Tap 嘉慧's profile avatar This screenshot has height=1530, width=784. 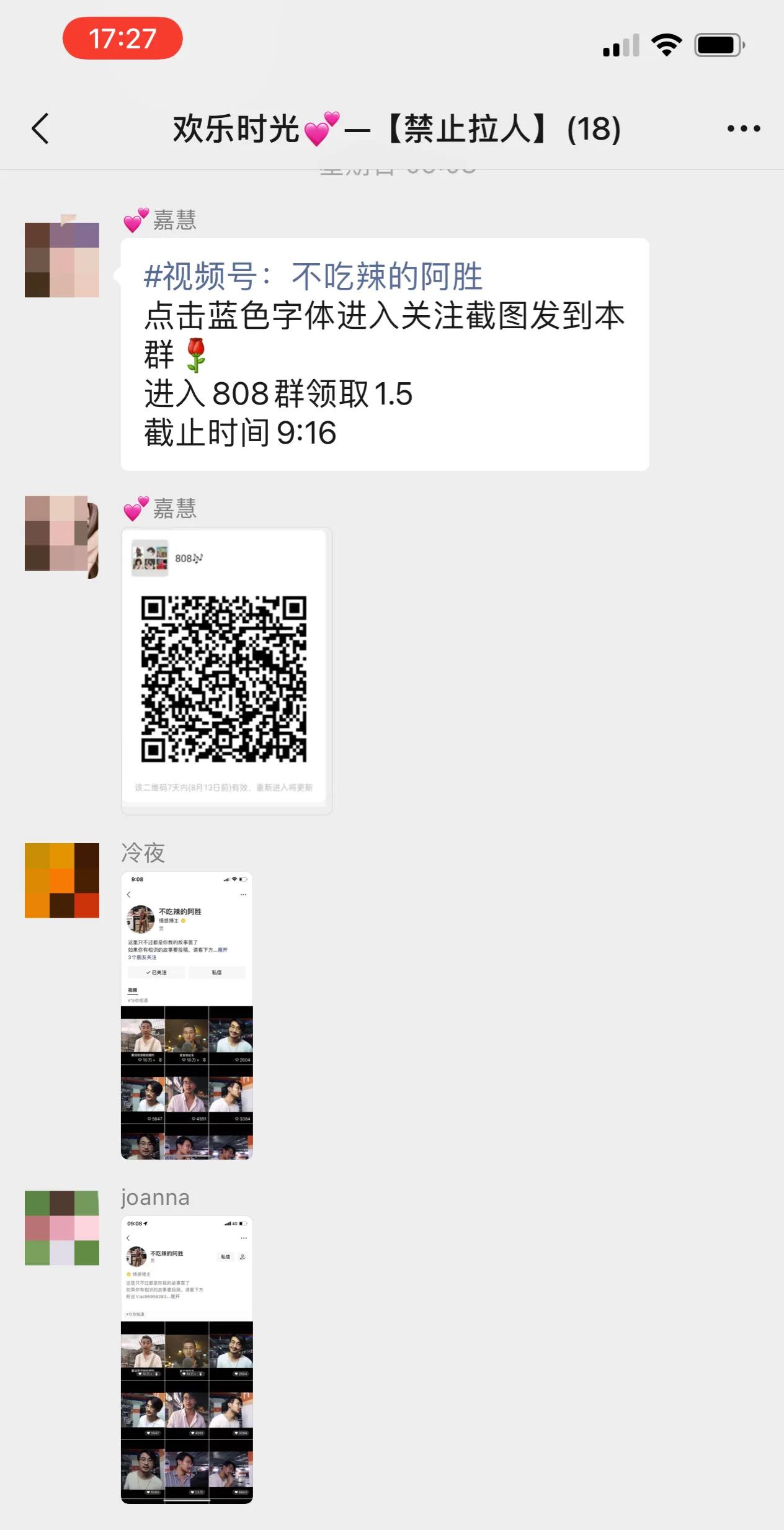[x=61, y=259]
